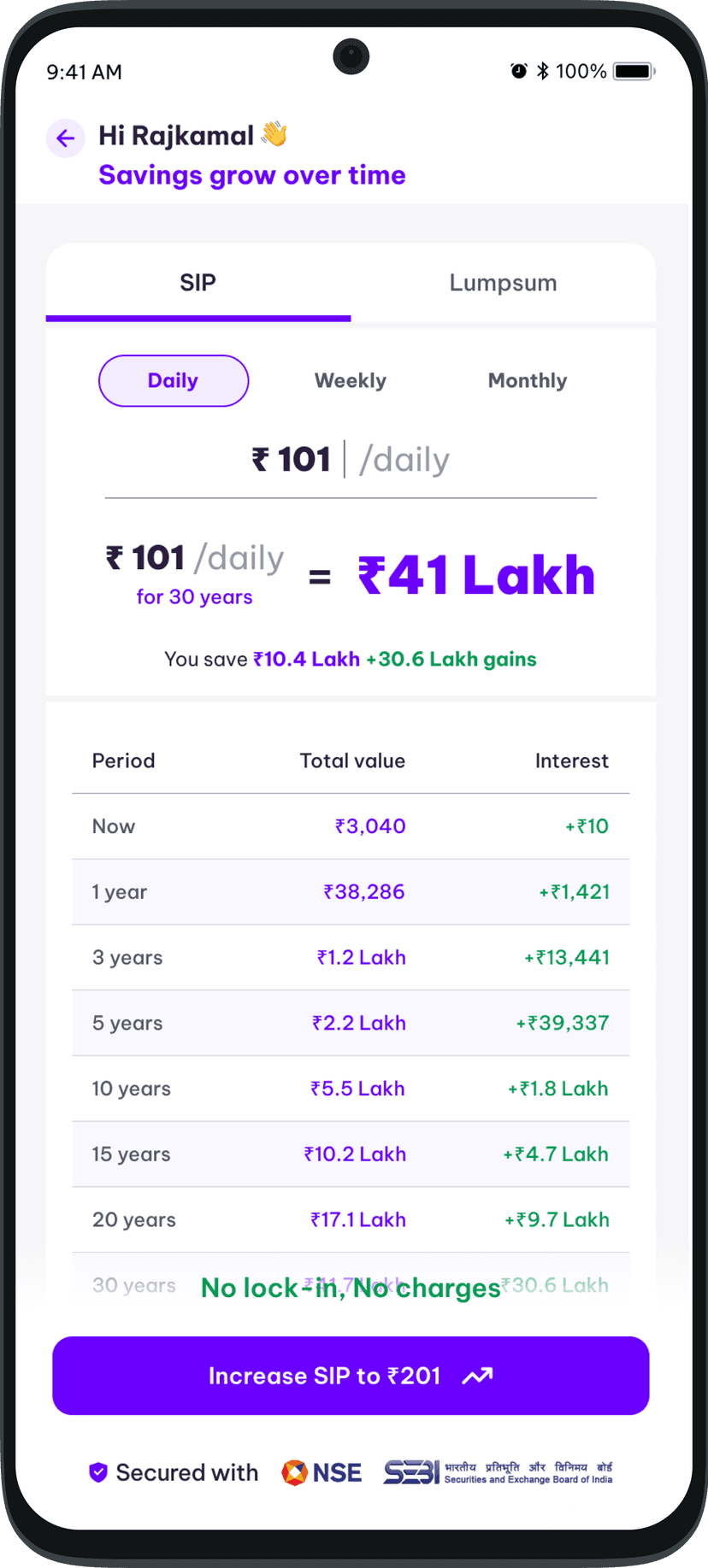Click the battery indicator in status bar
This screenshot has height=1568, width=708.
633,72
